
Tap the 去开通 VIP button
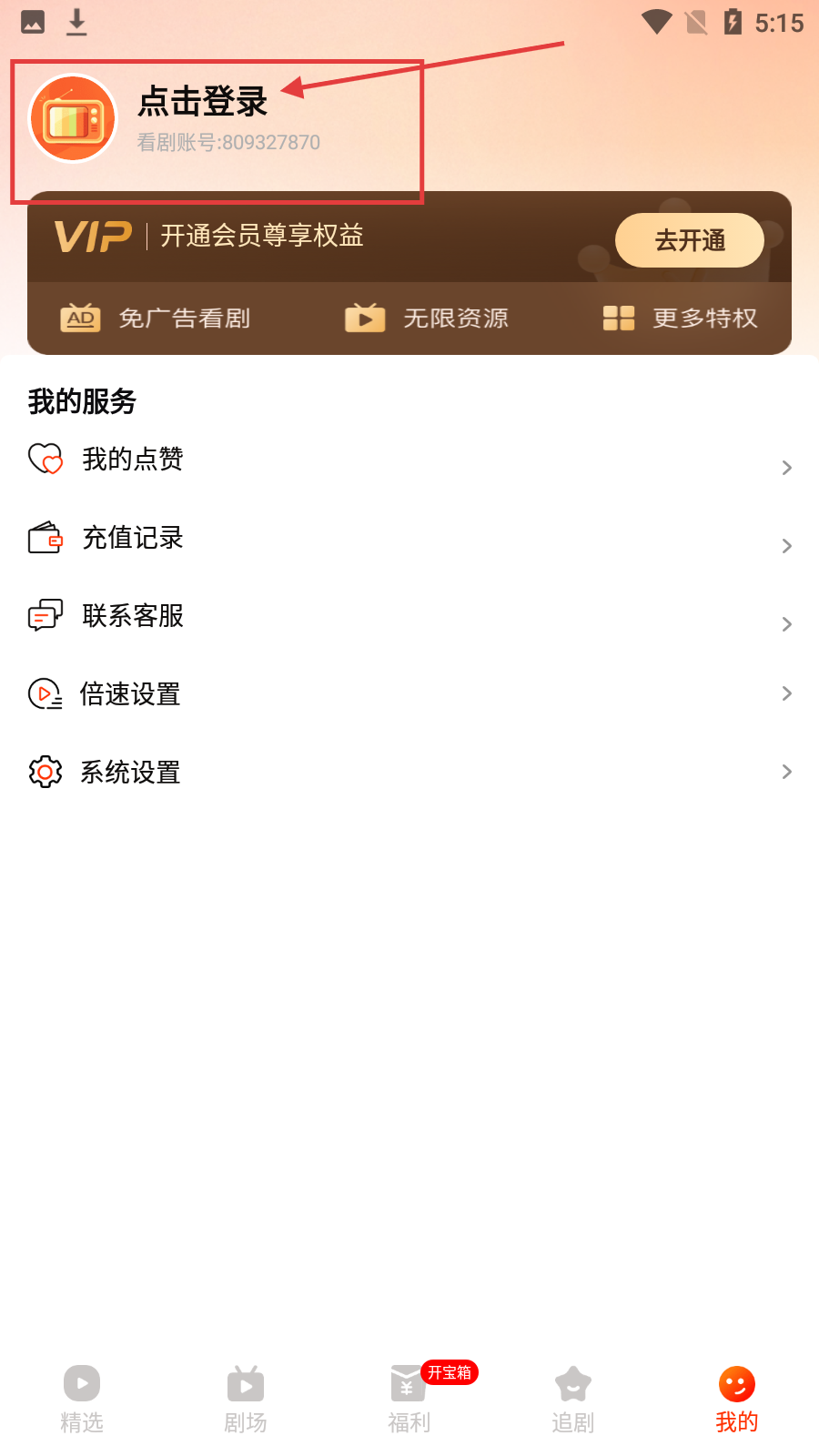pos(689,240)
